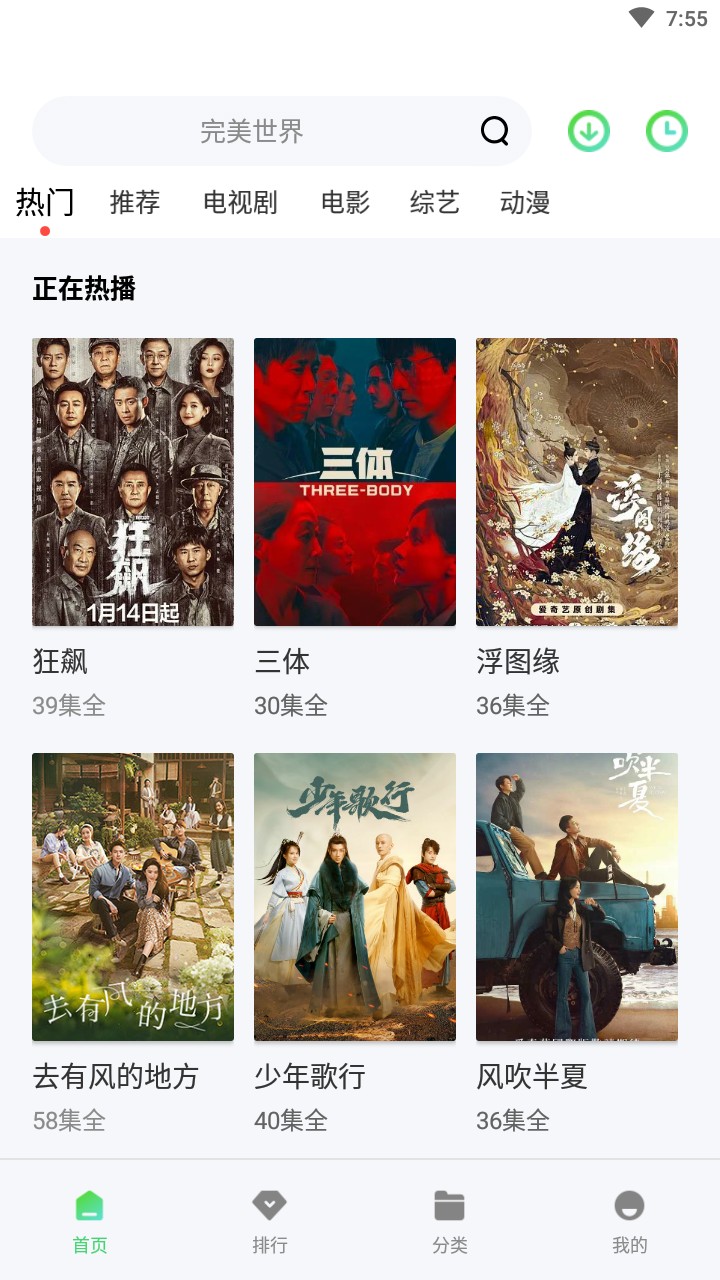Image resolution: width=720 pixels, height=1280 pixels.
Task: Open the 综艺 tab
Action: pos(434,202)
